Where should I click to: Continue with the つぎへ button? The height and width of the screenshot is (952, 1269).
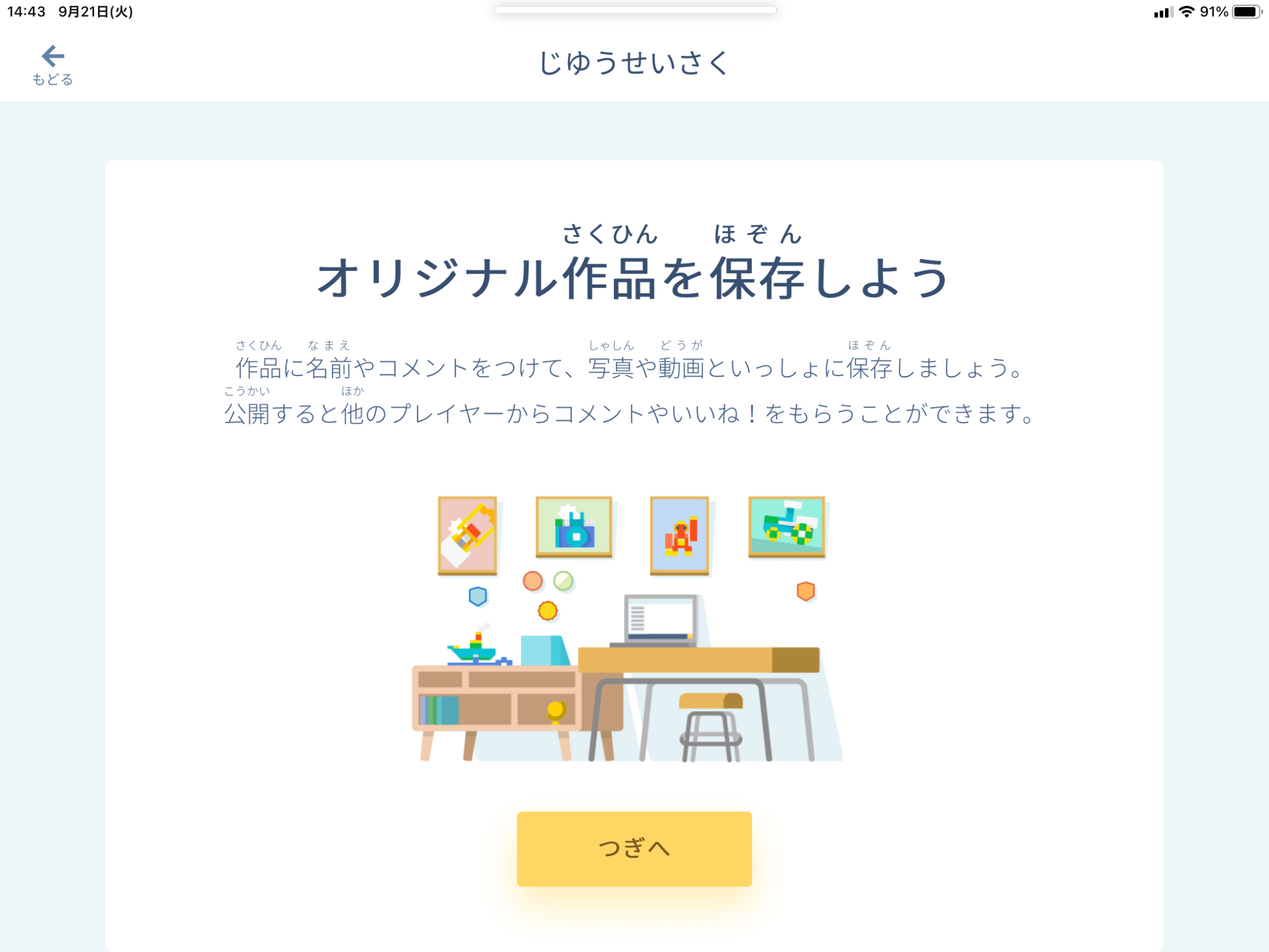click(x=634, y=848)
